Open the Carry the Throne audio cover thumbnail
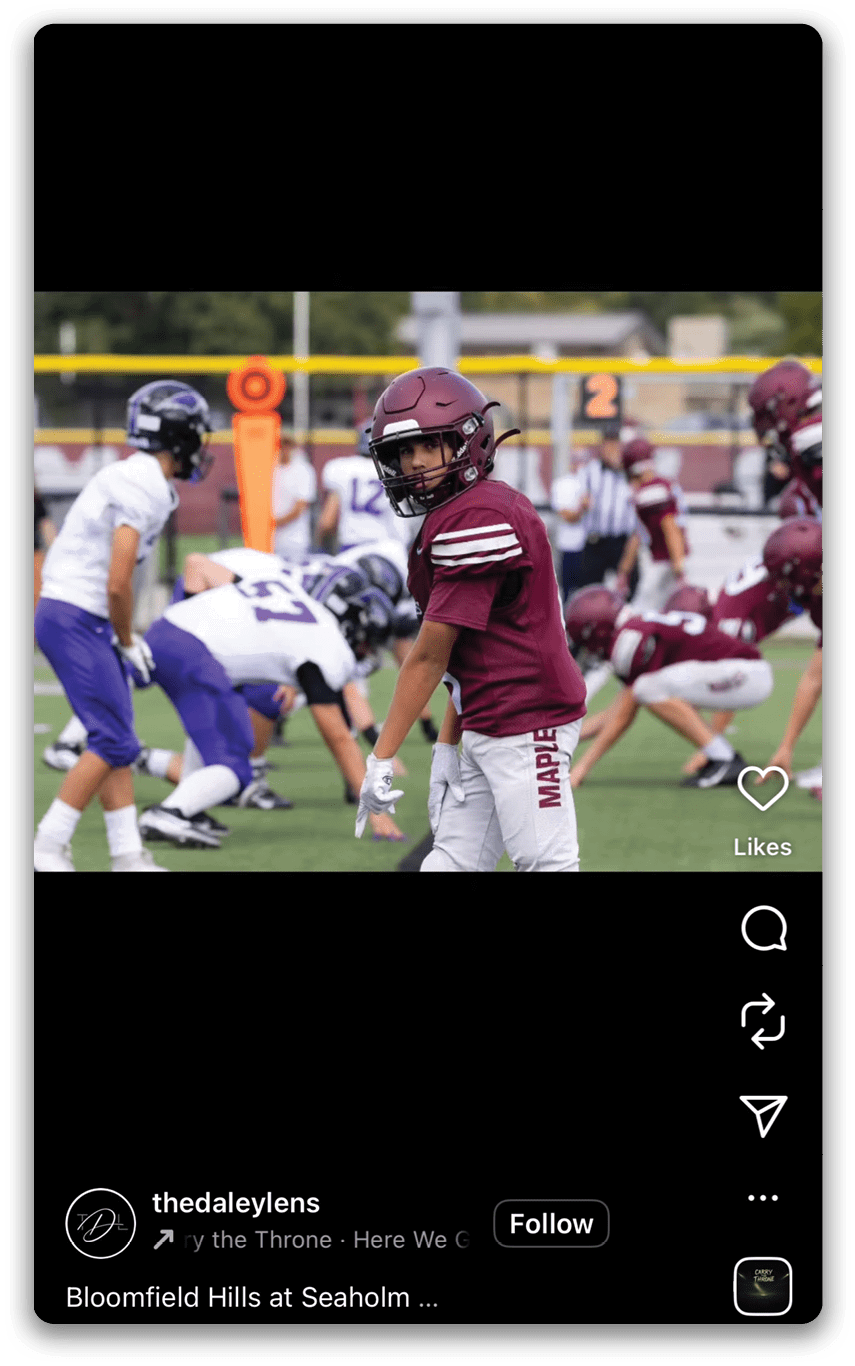 (763, 1286)
